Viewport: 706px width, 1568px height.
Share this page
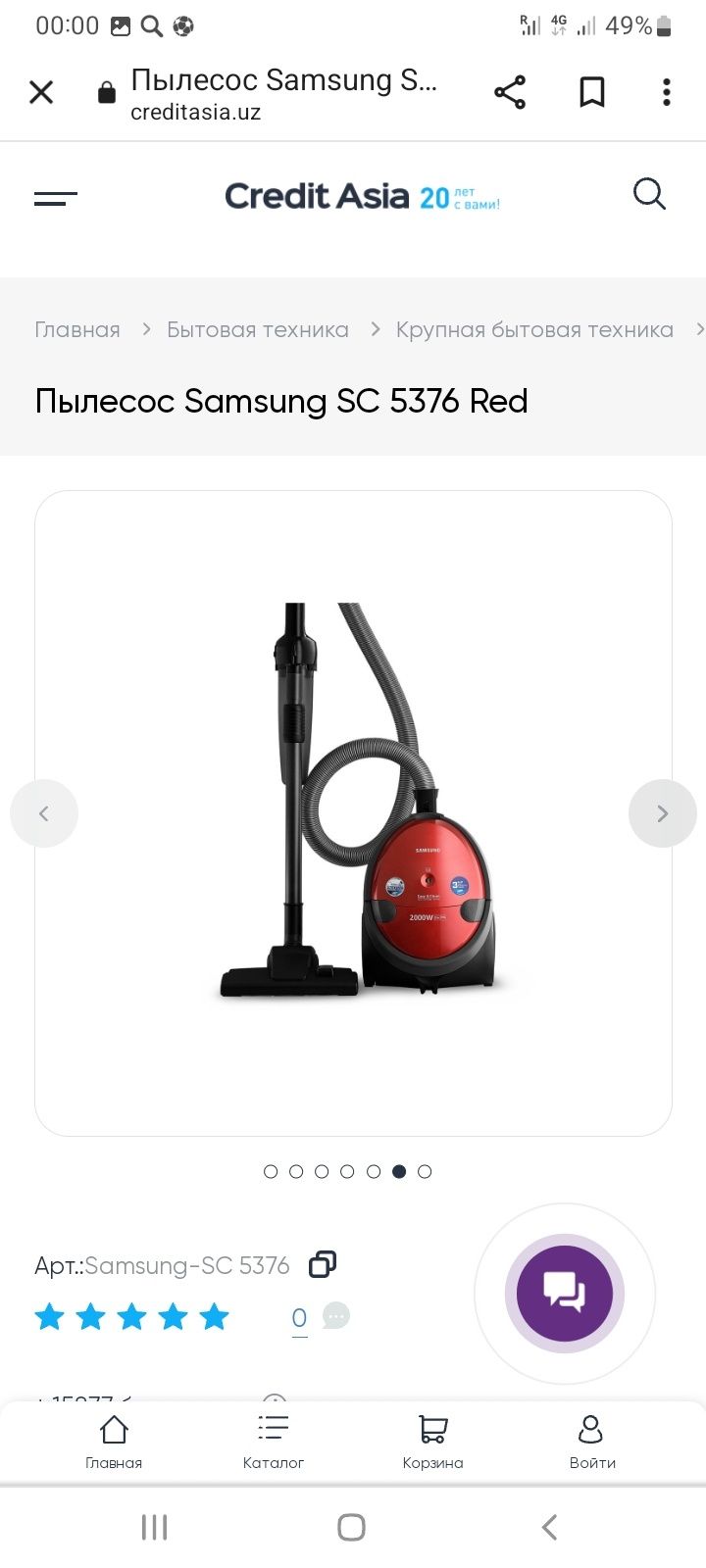(510, 93)
